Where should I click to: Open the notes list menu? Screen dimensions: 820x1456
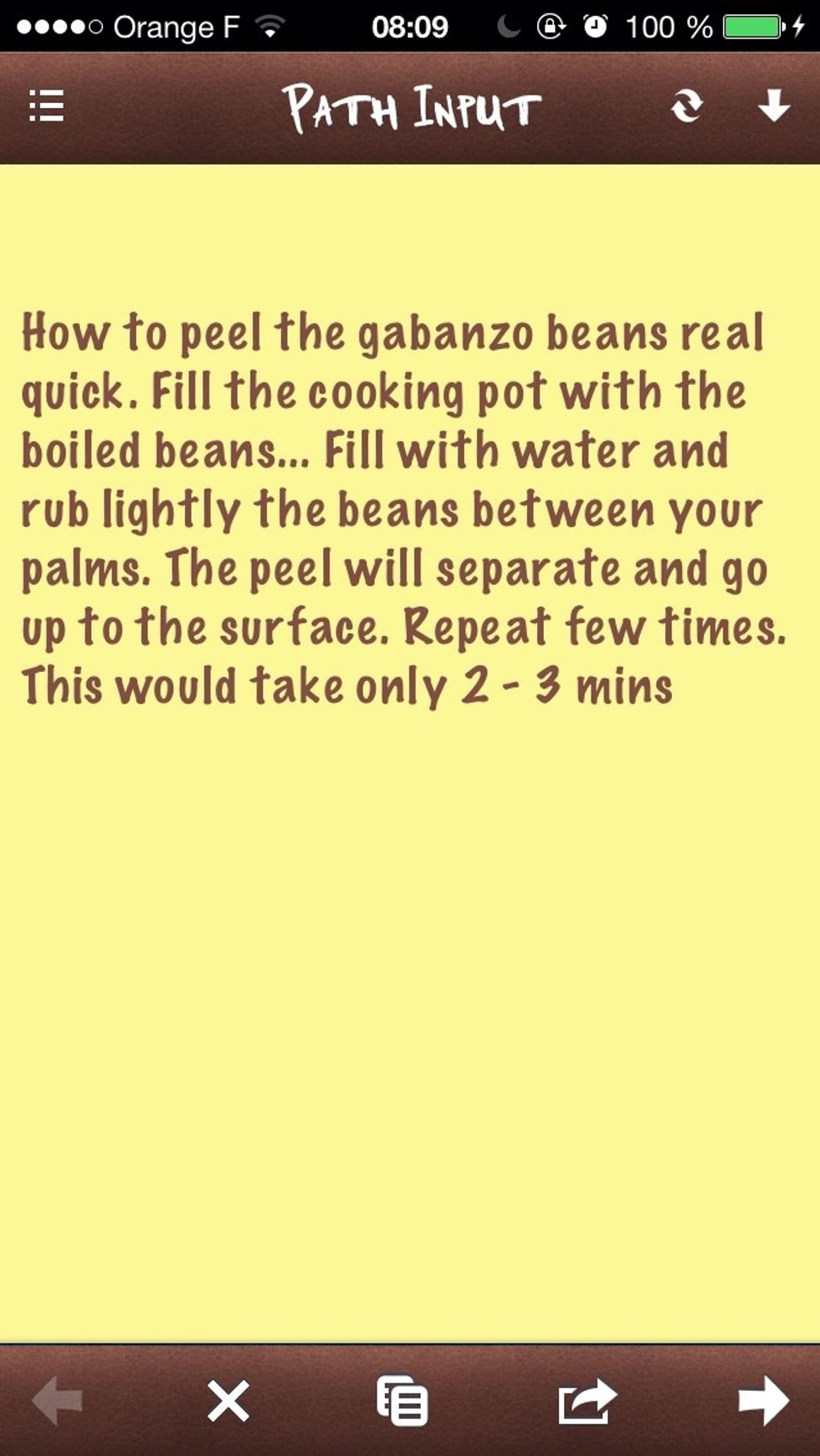click(47, 106)
